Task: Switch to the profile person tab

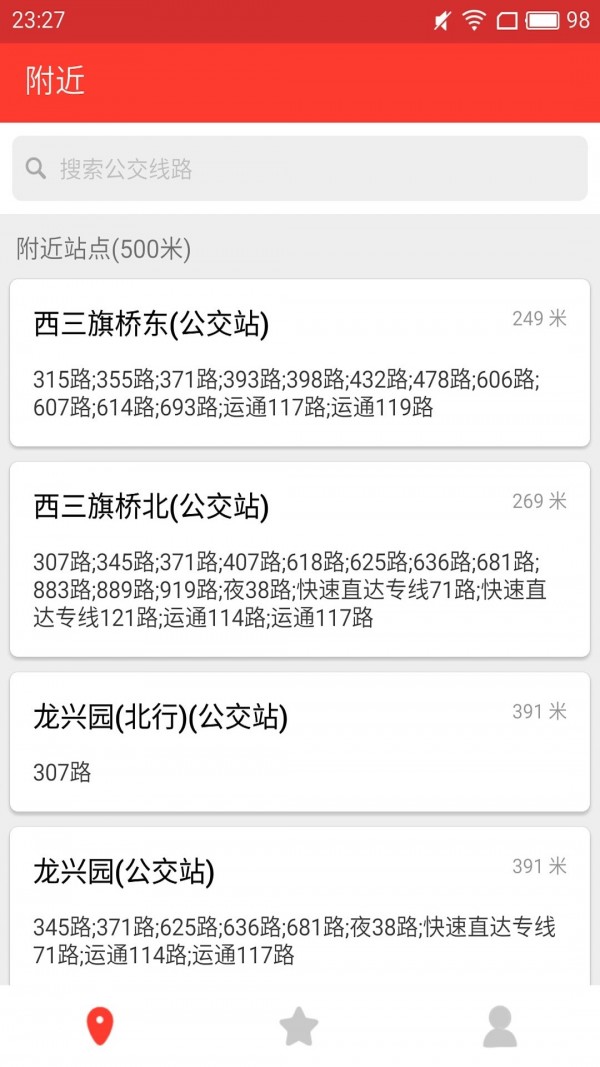Action: [499, 1026]
